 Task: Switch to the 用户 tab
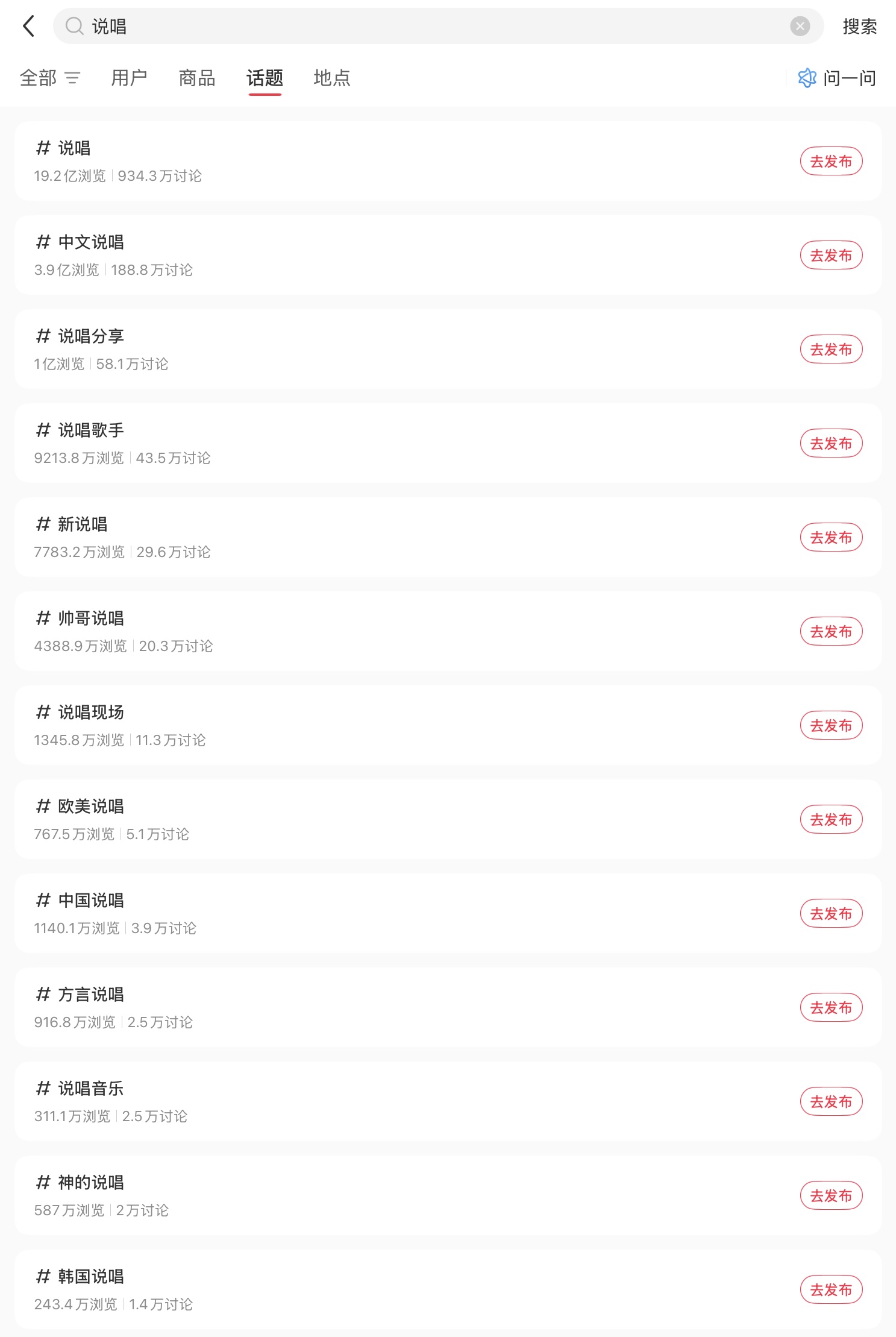point(129,78)
